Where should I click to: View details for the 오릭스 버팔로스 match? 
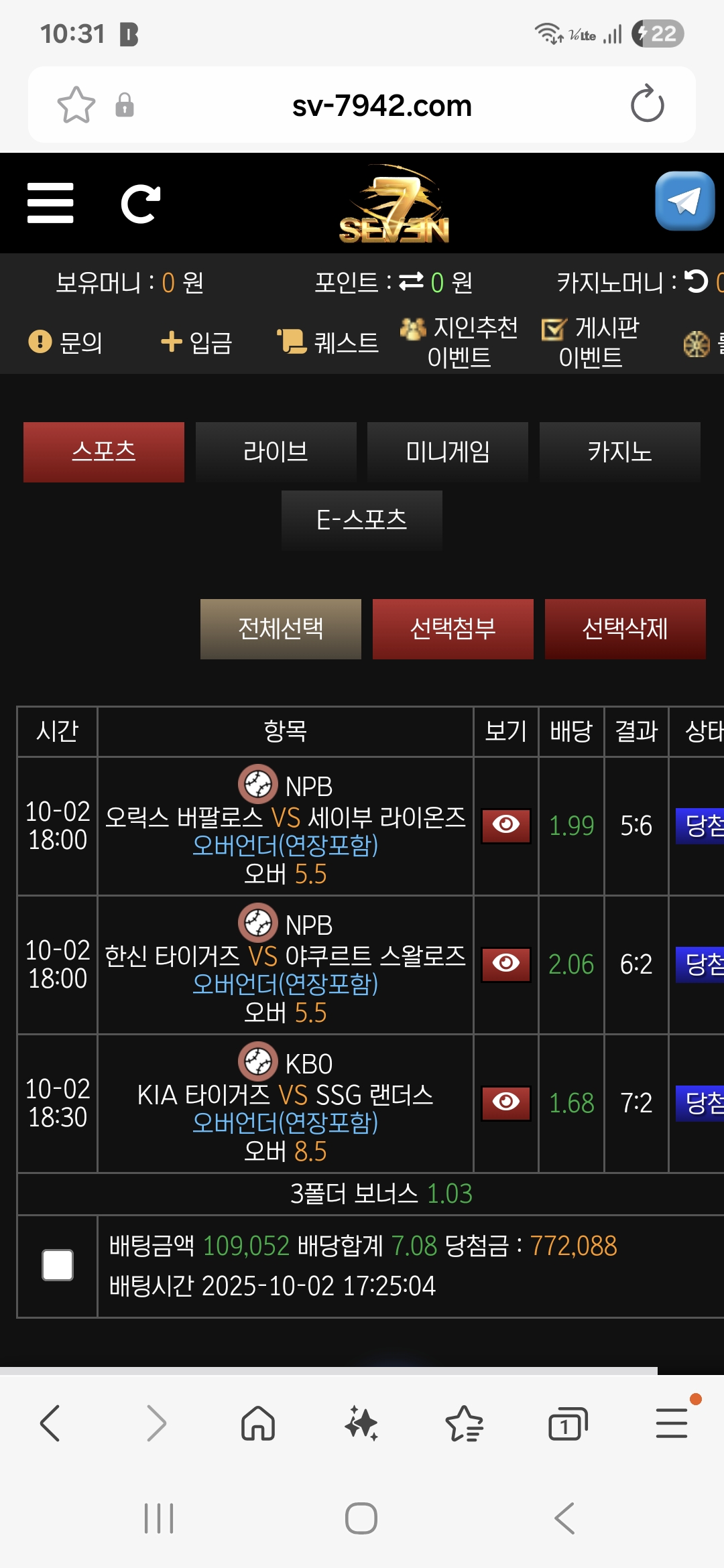[x=506, y=825]
